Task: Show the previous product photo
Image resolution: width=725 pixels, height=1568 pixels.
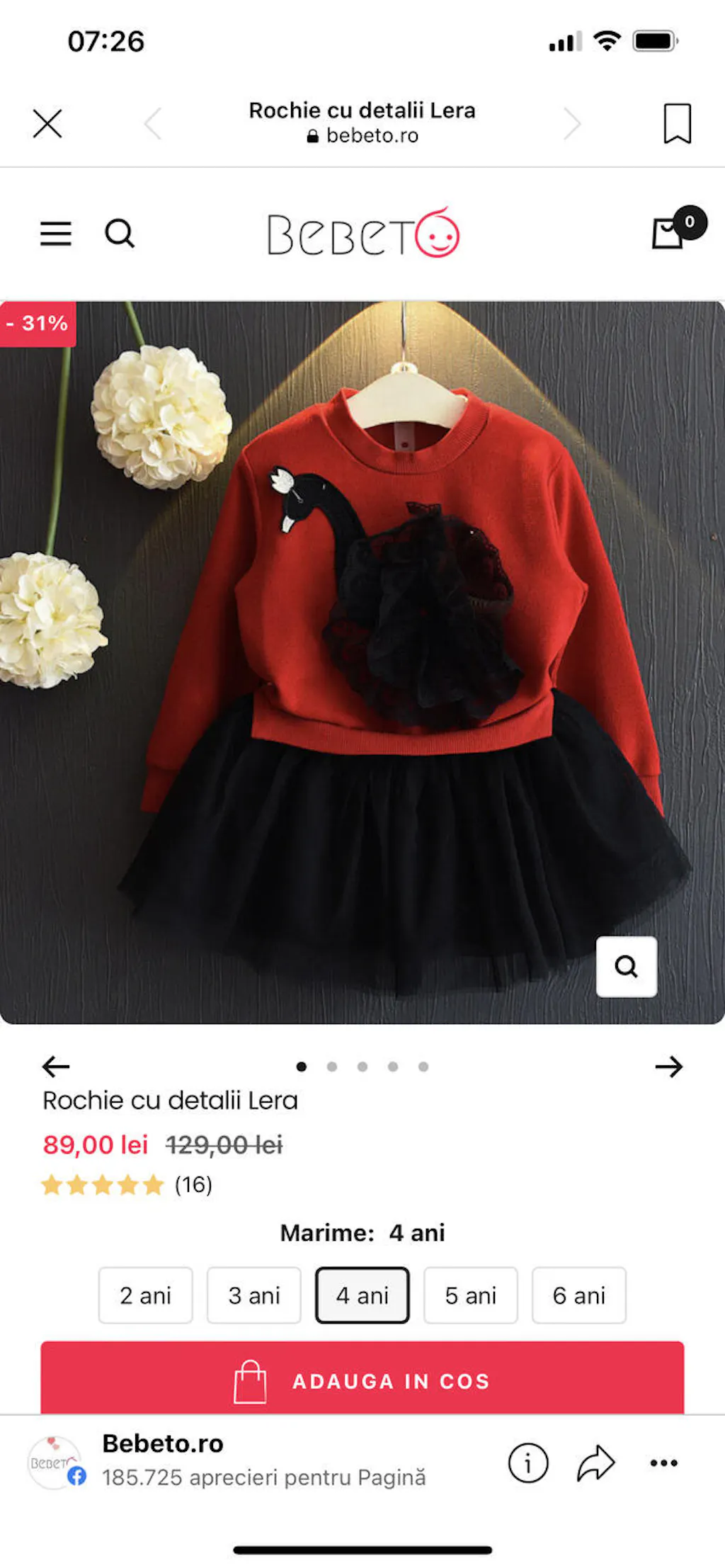Action: pos(56,1066)
